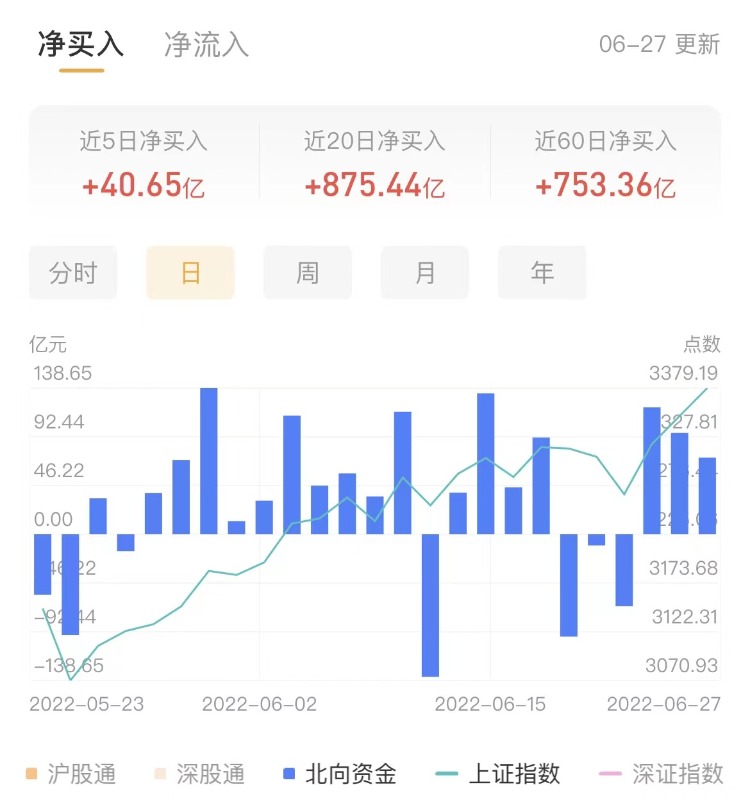The width and height of the screenshot is (750, 803).
Task: View the 月 monthly chart
Action: tap(425, 273)
